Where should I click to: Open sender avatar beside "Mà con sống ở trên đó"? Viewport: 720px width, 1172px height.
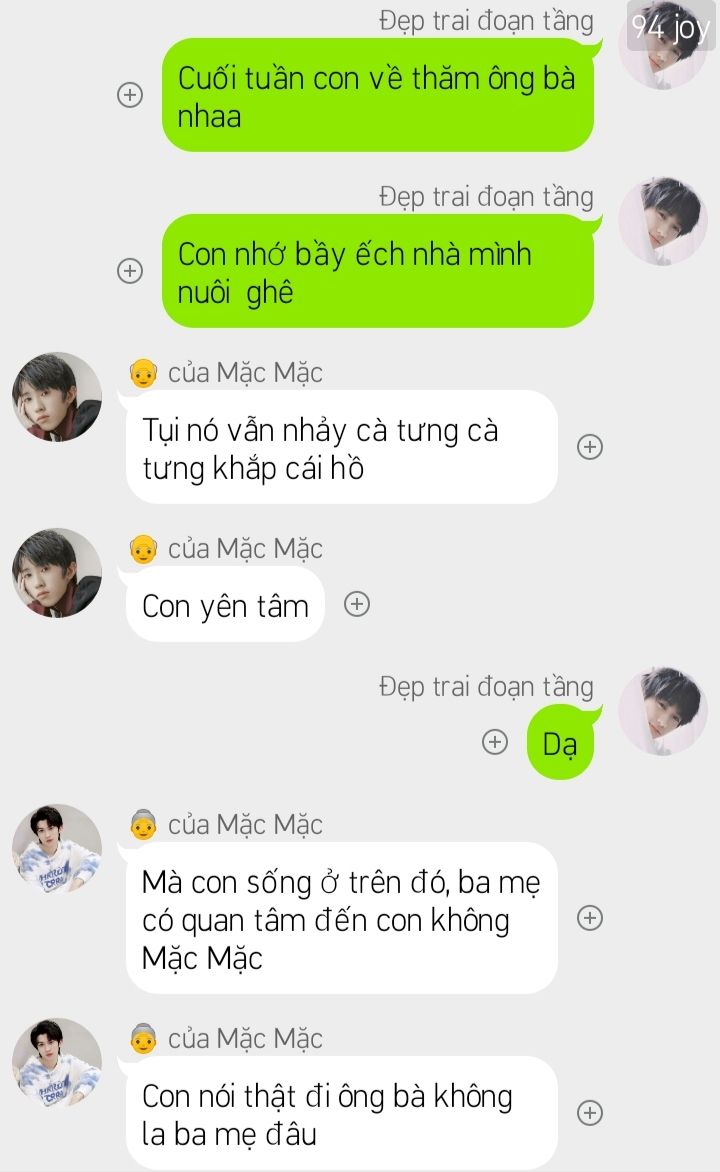tap(57, 849)
